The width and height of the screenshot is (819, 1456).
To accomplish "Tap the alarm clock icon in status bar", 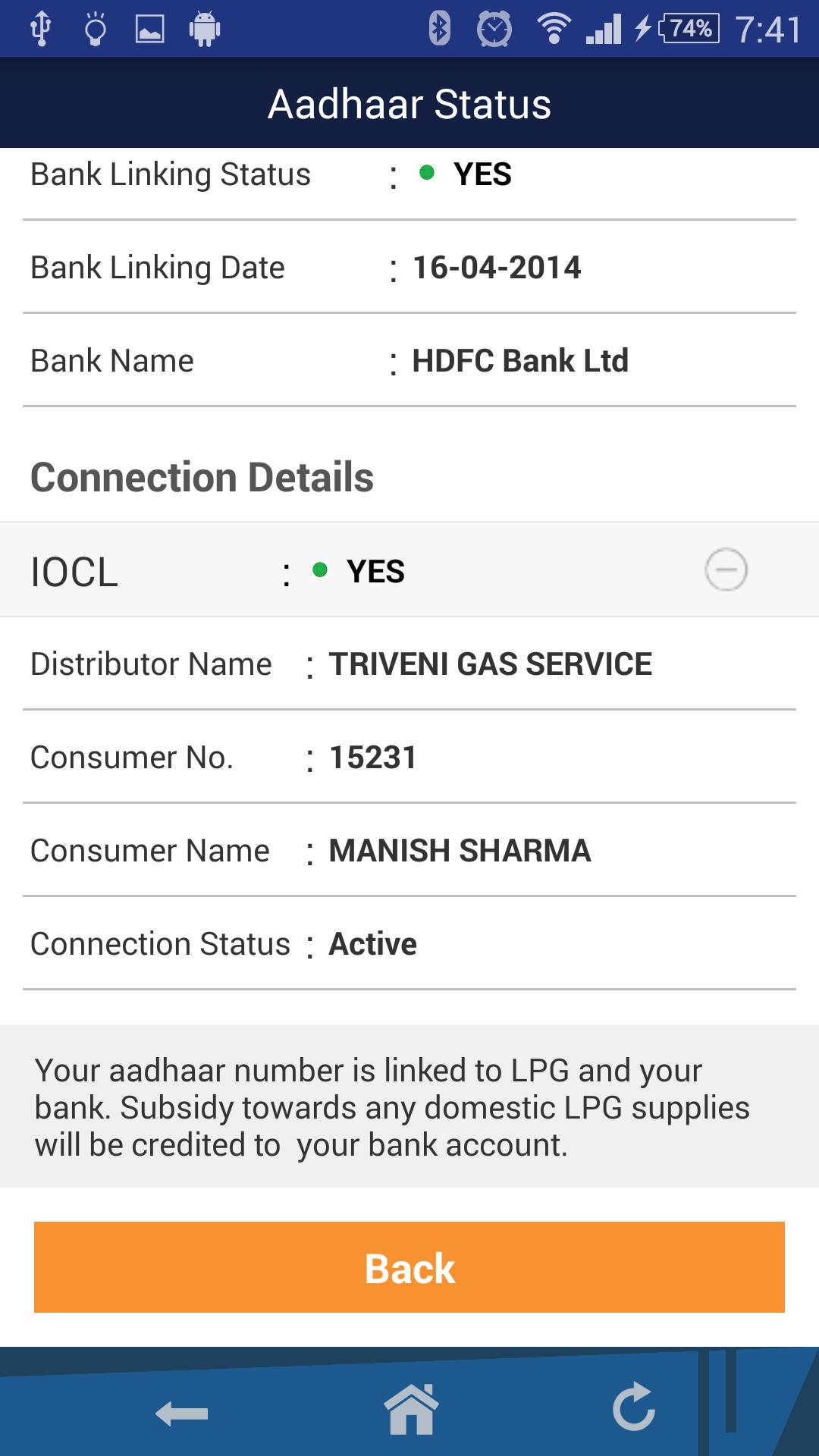I will tap(495, 28).
